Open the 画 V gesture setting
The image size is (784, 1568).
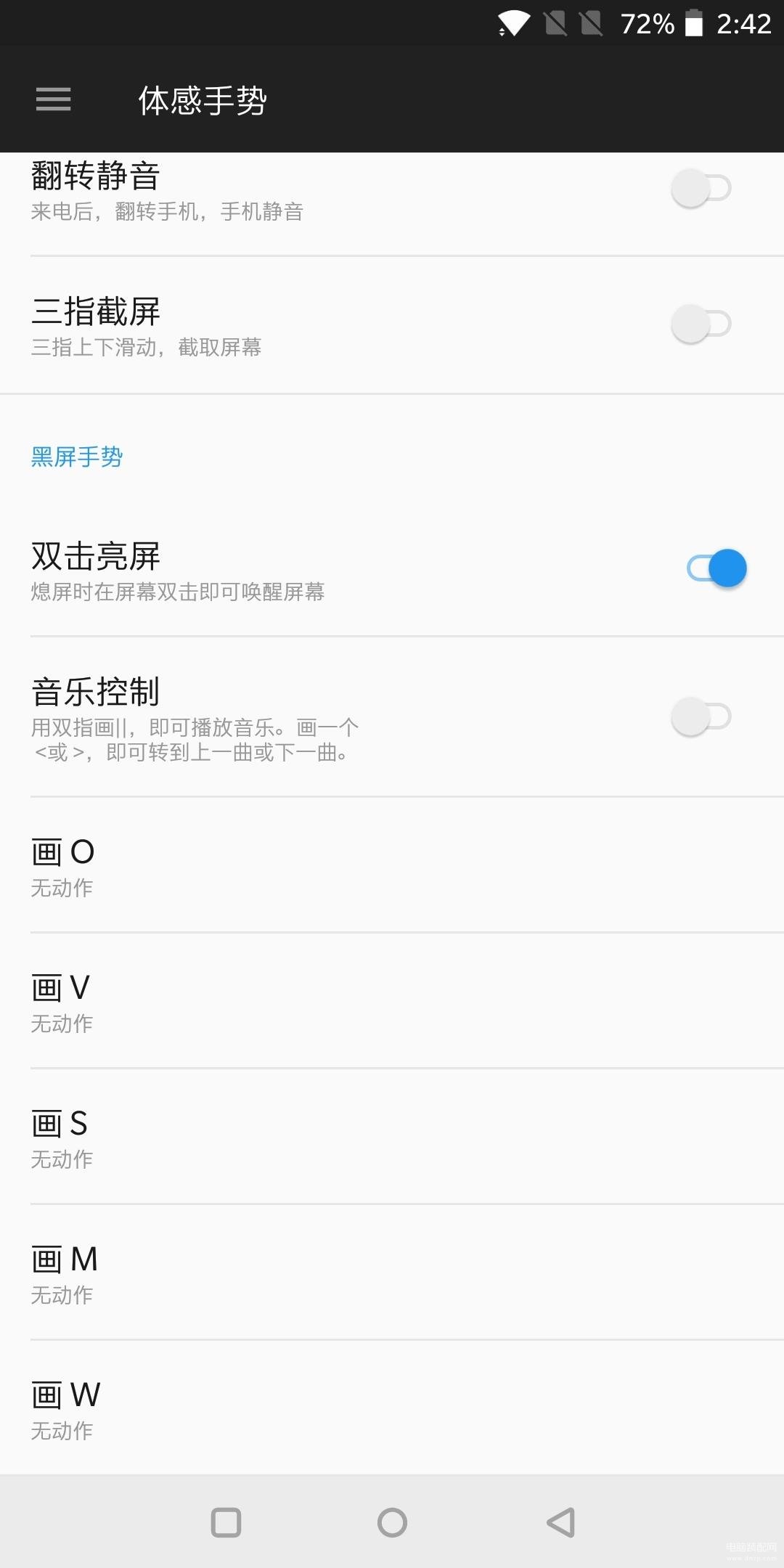(392, 1001)
